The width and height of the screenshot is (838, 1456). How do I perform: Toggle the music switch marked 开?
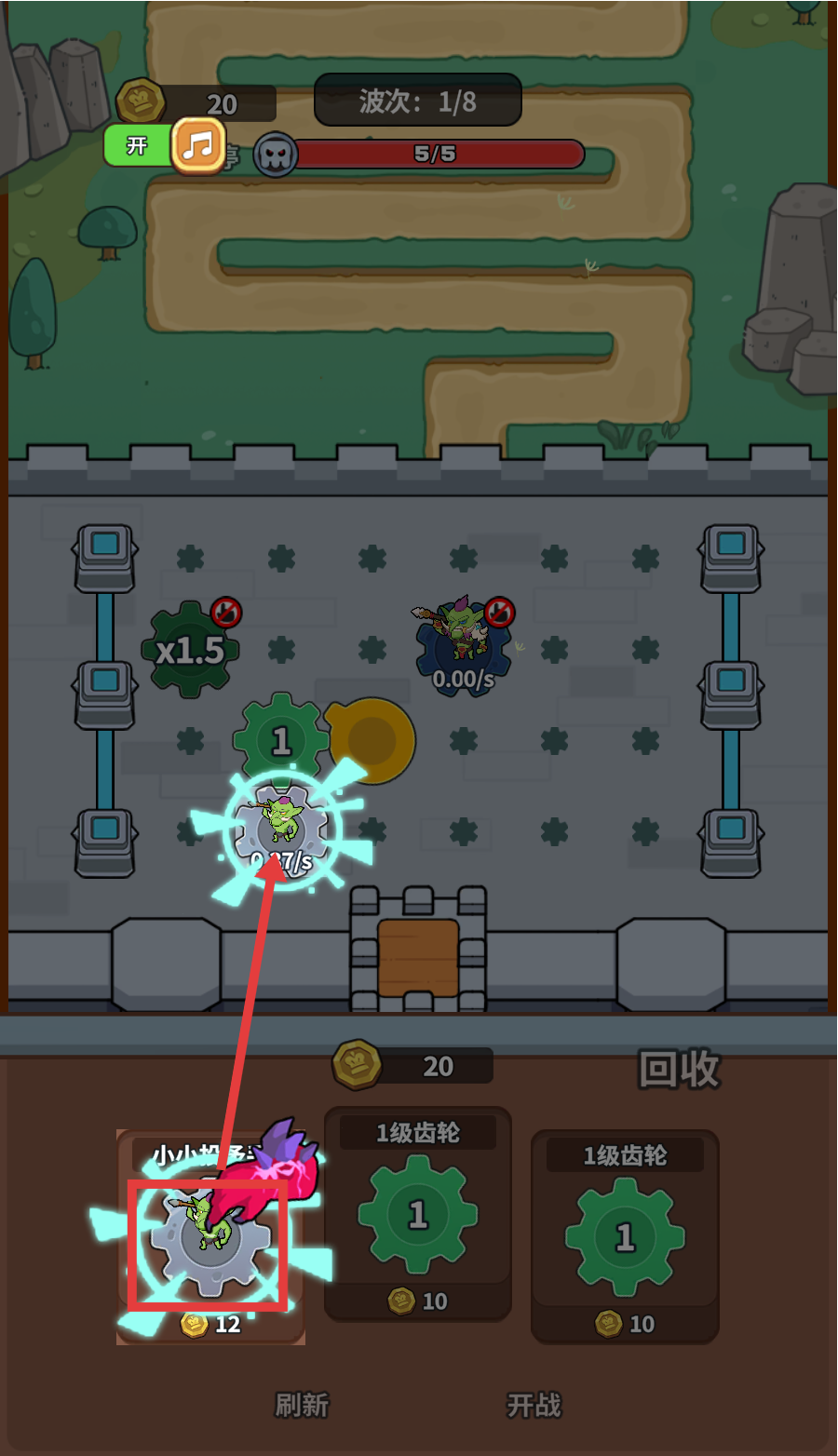coord(164,146)
